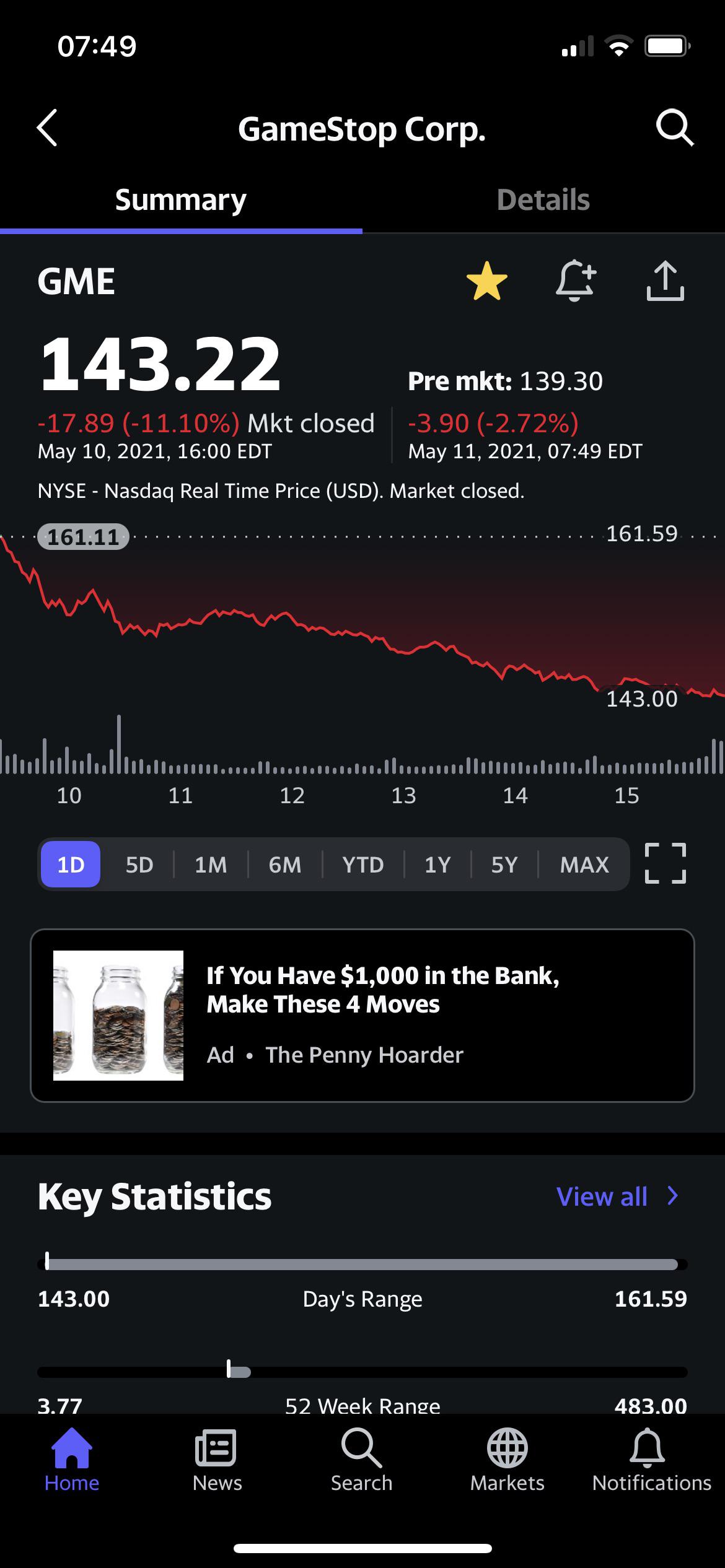Open the search magnifier in header

point(674,128)
